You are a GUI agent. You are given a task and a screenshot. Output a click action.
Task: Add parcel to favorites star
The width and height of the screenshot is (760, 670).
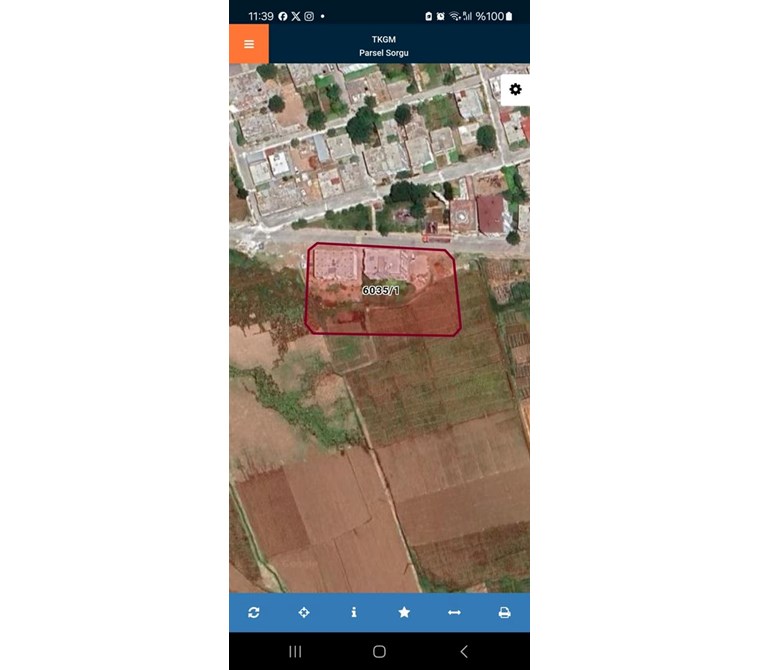click(404, 612)
